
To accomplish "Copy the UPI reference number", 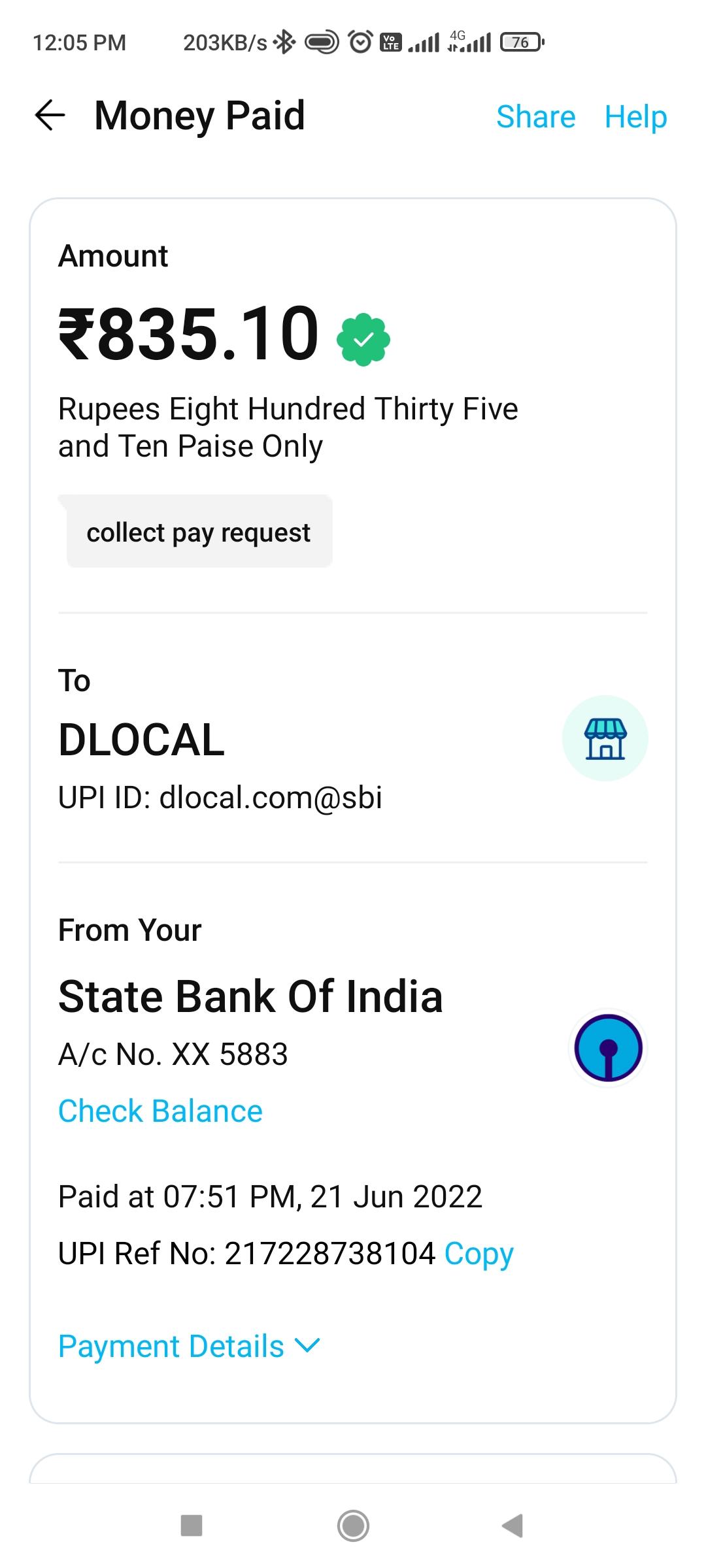I will 479,1254.
